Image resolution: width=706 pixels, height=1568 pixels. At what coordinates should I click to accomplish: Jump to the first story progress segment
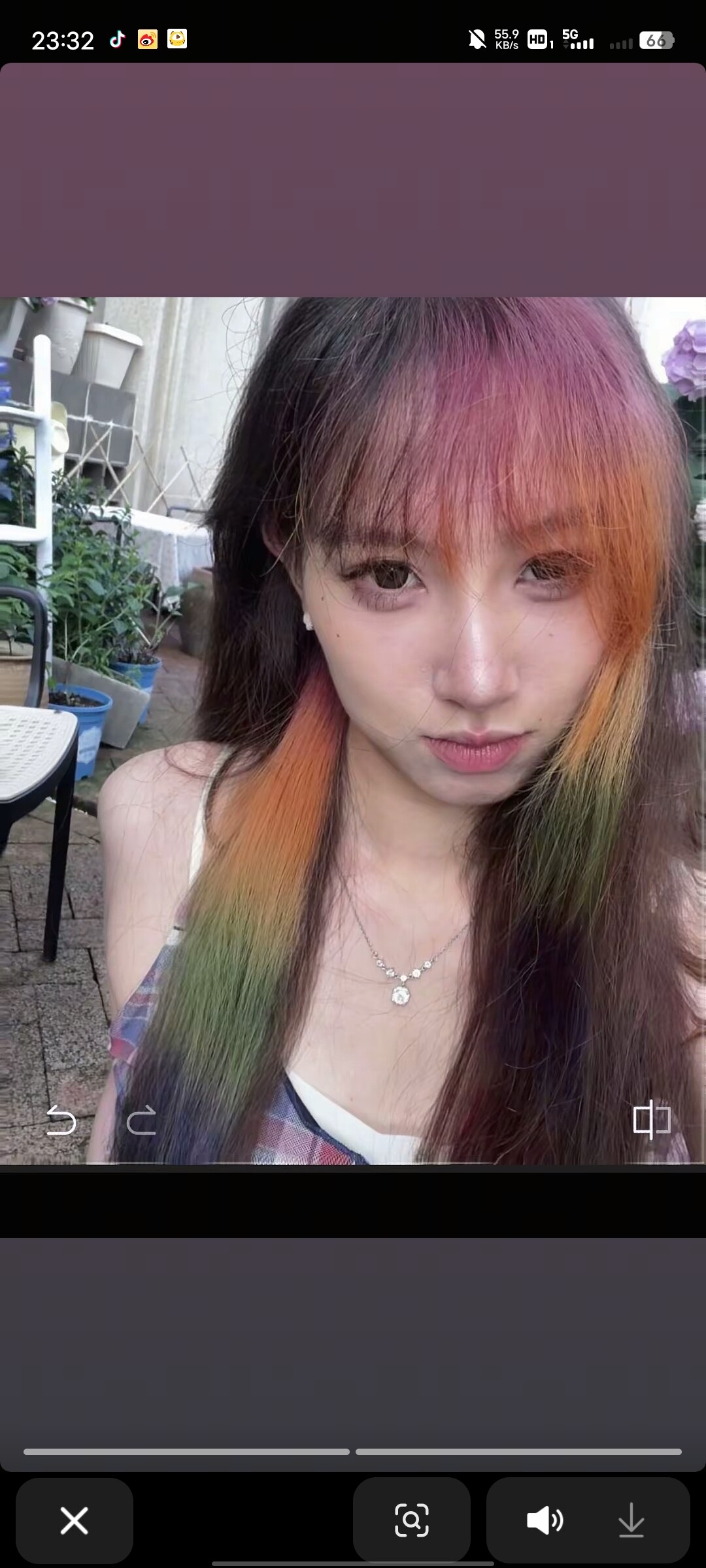click(186, 1452)
